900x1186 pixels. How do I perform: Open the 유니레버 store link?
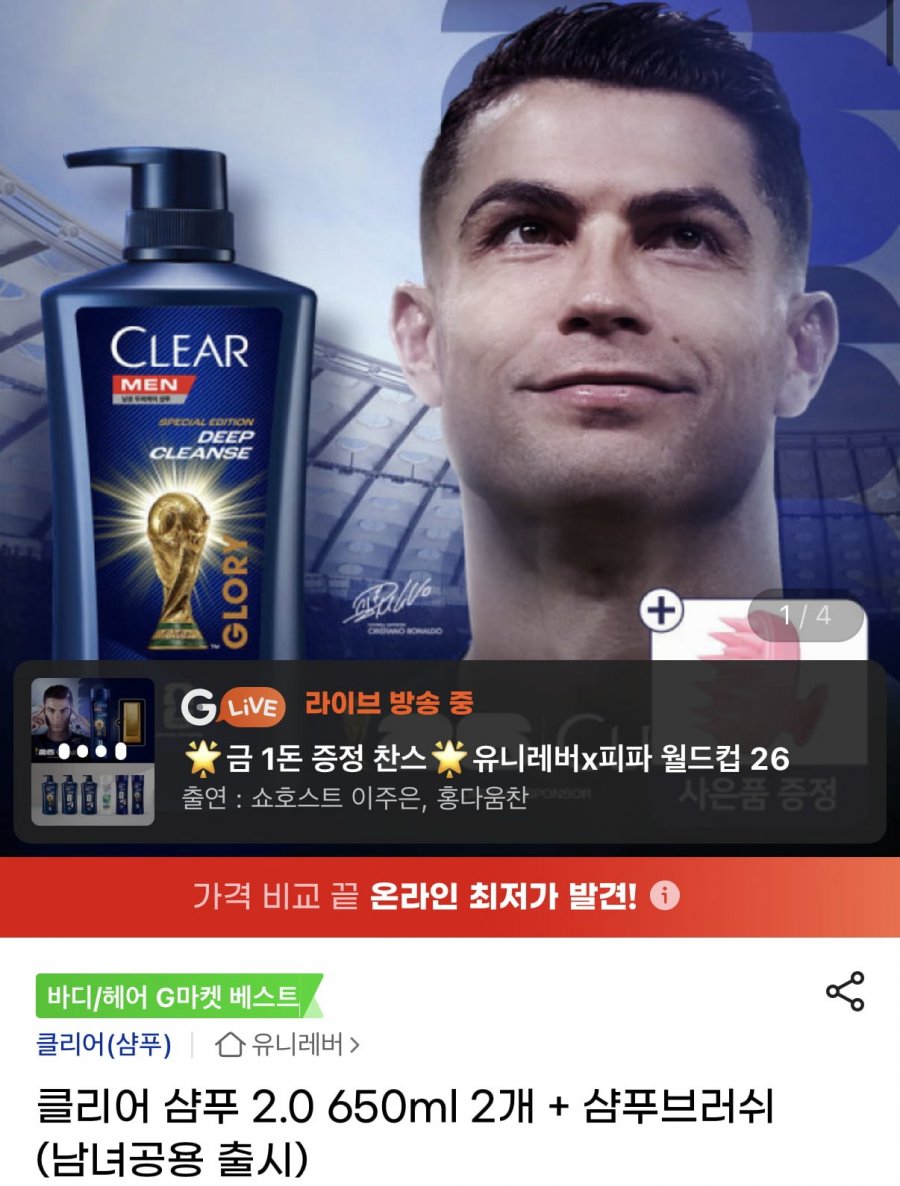(287, 1045)
